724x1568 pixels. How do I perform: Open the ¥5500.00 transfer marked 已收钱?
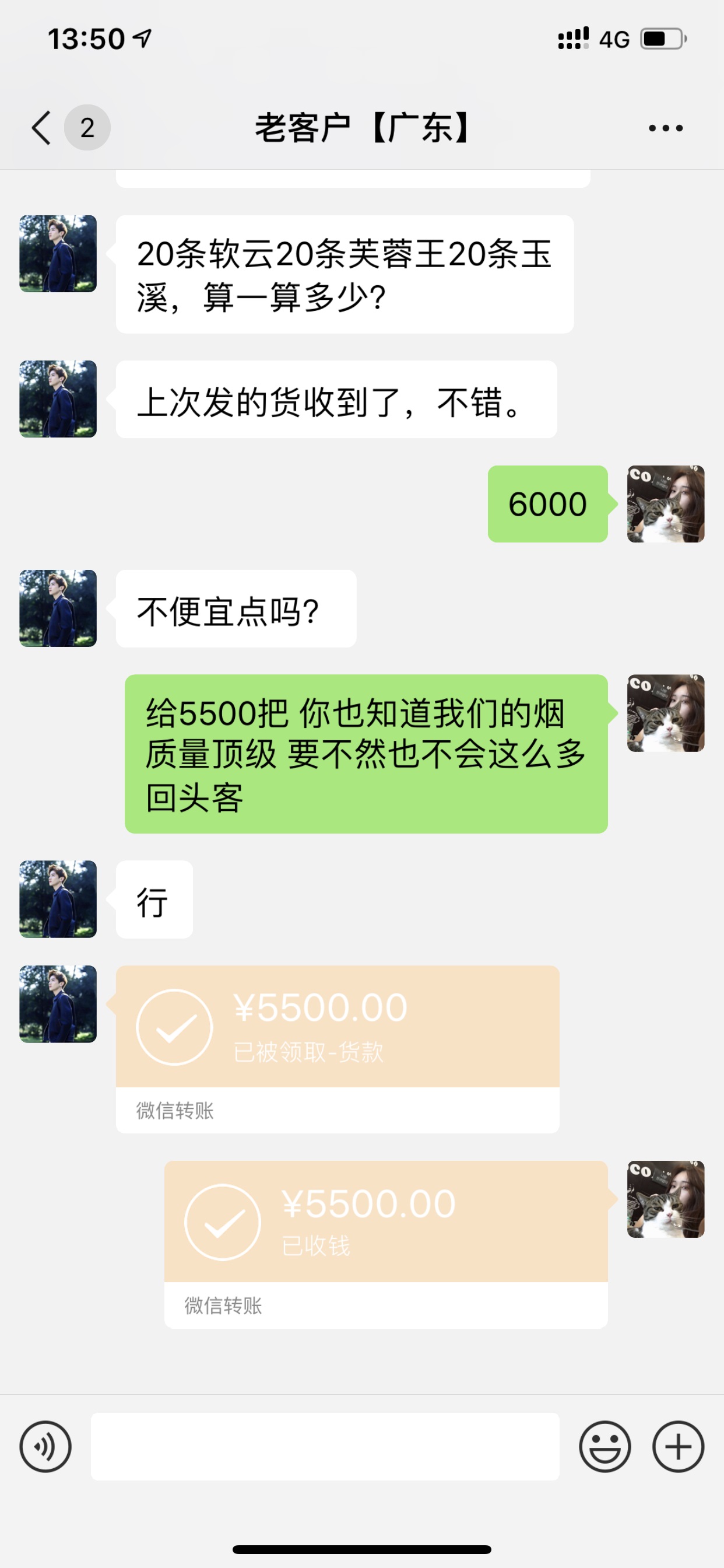[386, 1222]
